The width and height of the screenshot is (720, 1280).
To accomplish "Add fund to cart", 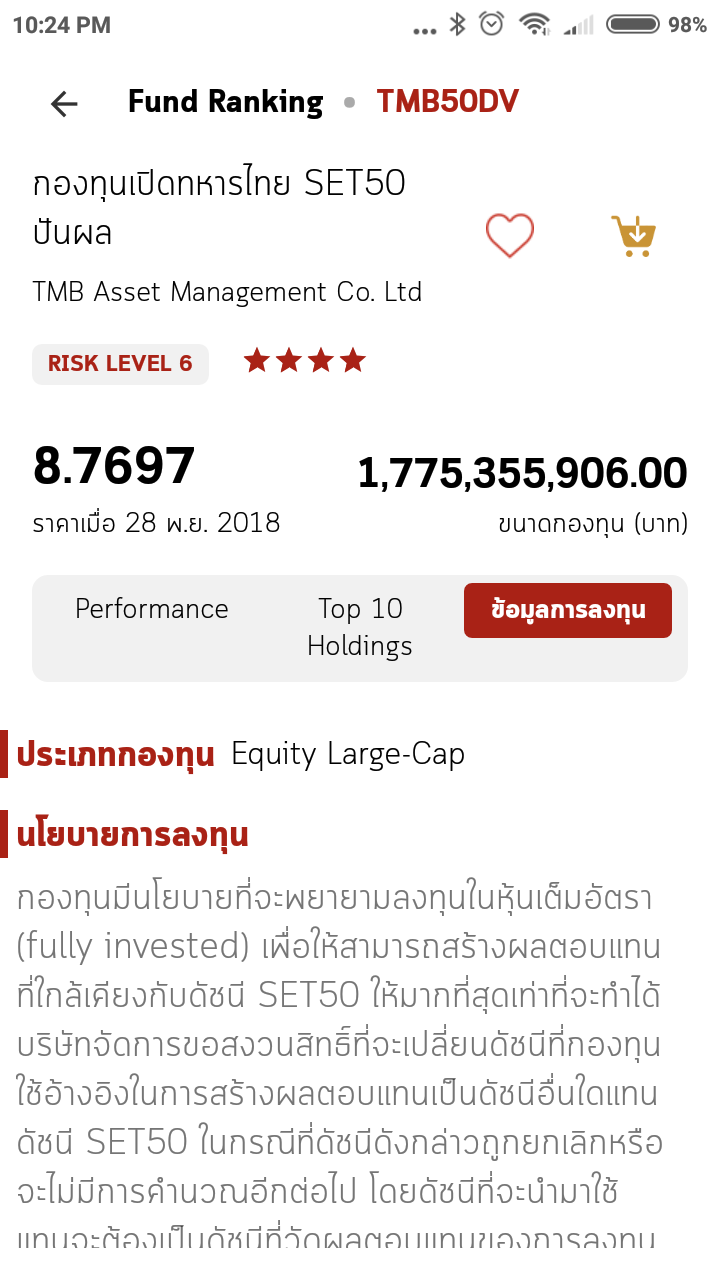I will 634,236.
